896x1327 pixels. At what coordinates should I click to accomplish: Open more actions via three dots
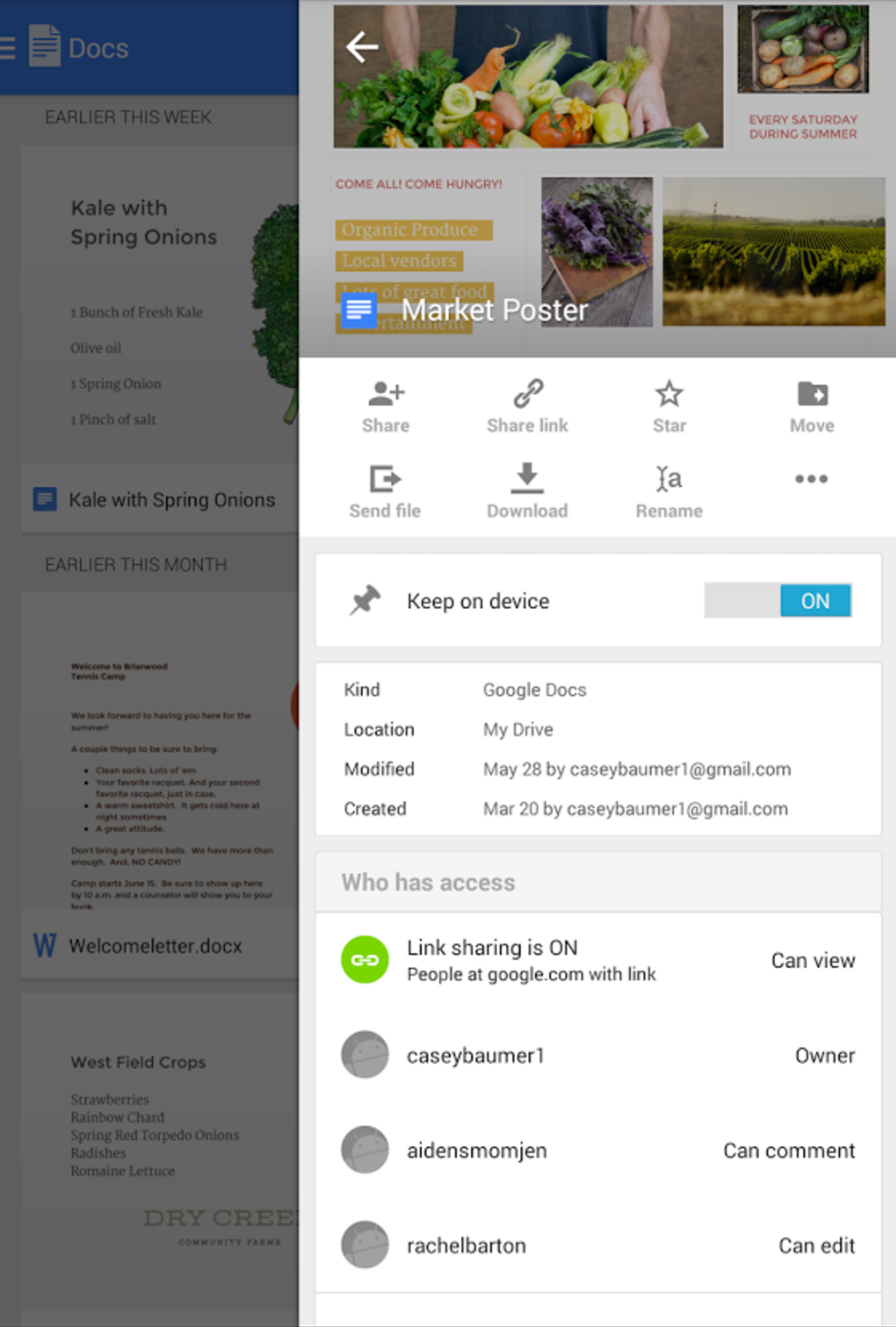click(x=811, y=479)
